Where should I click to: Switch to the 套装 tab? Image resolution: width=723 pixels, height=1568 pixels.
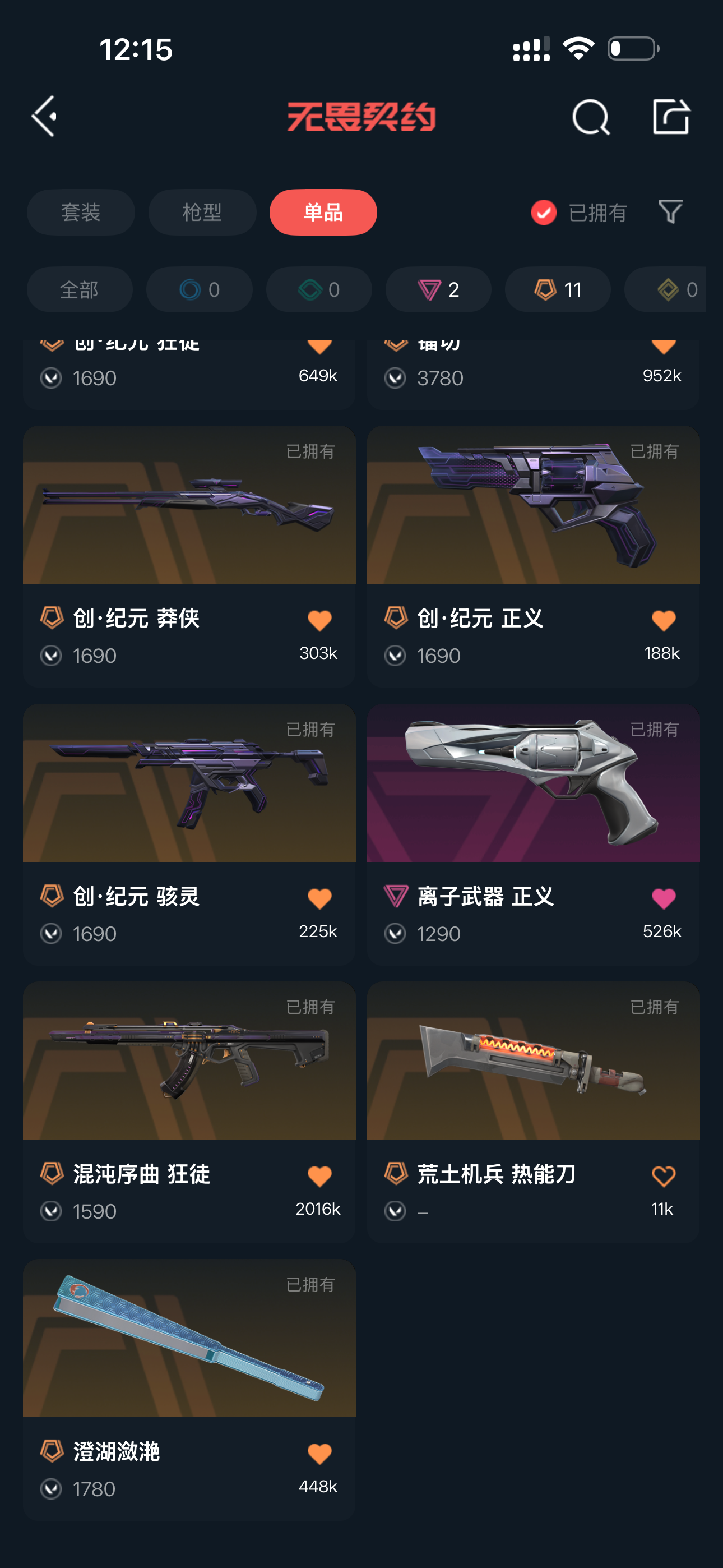coord(80,212)
